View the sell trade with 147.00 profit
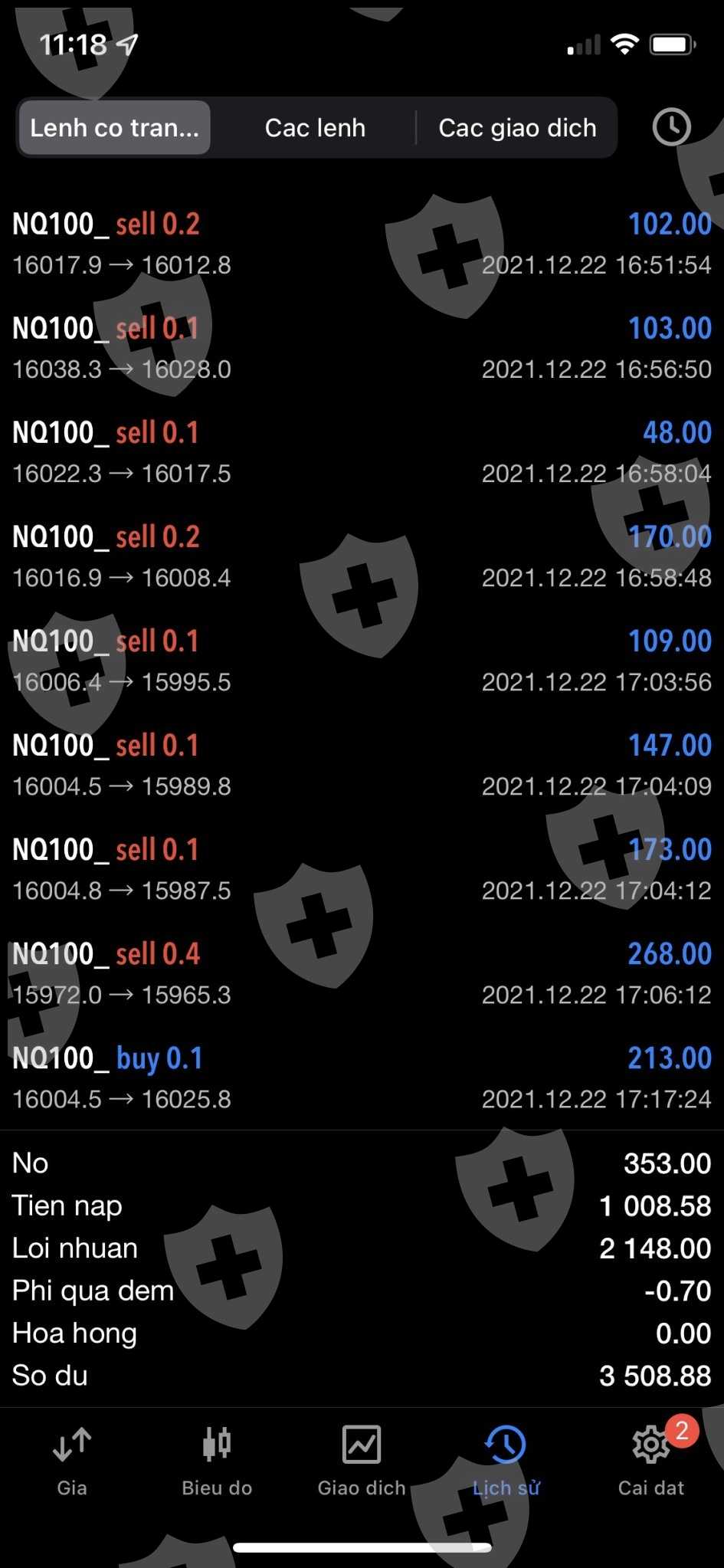724x1568 pixels. click(x=362, y=765)
